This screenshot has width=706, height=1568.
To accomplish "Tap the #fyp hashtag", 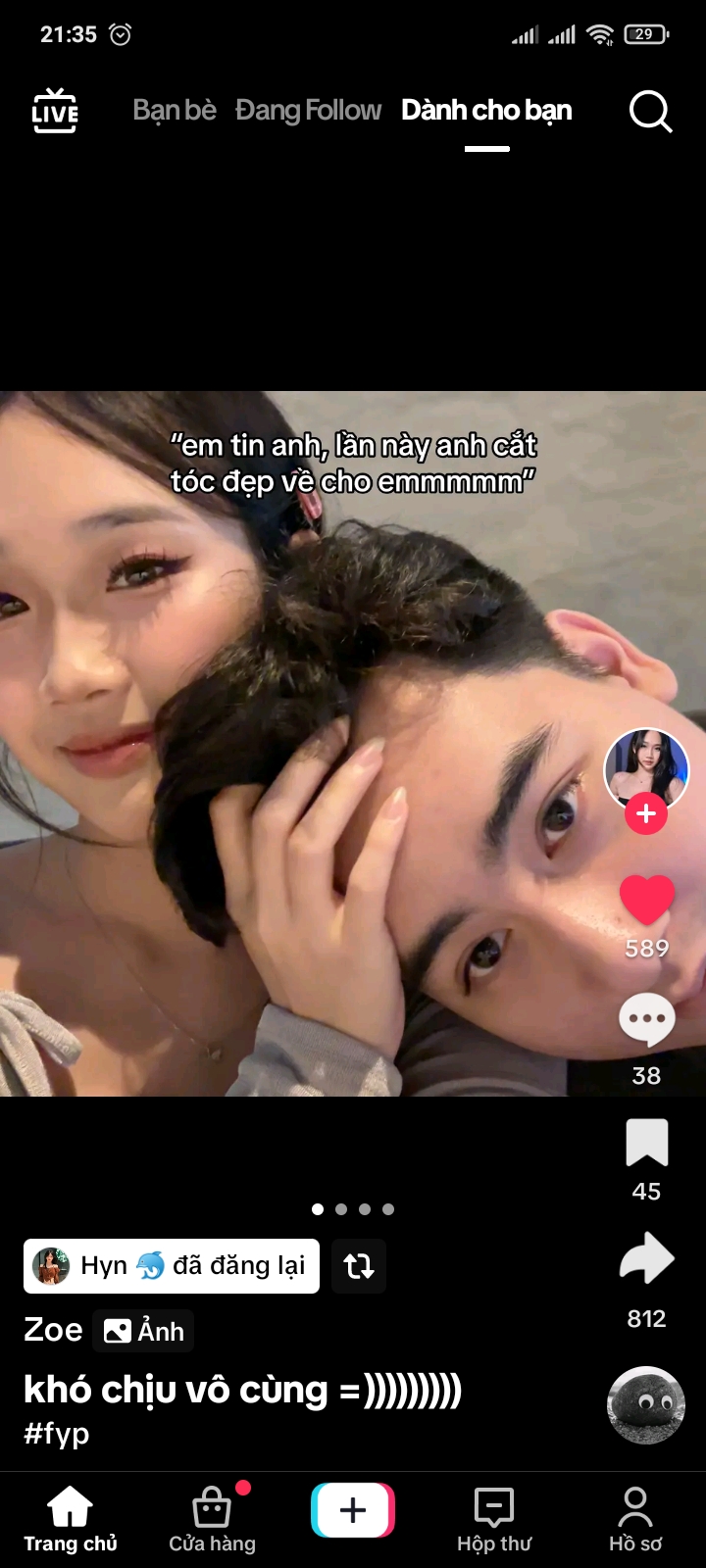I will tap(57, 1434).
